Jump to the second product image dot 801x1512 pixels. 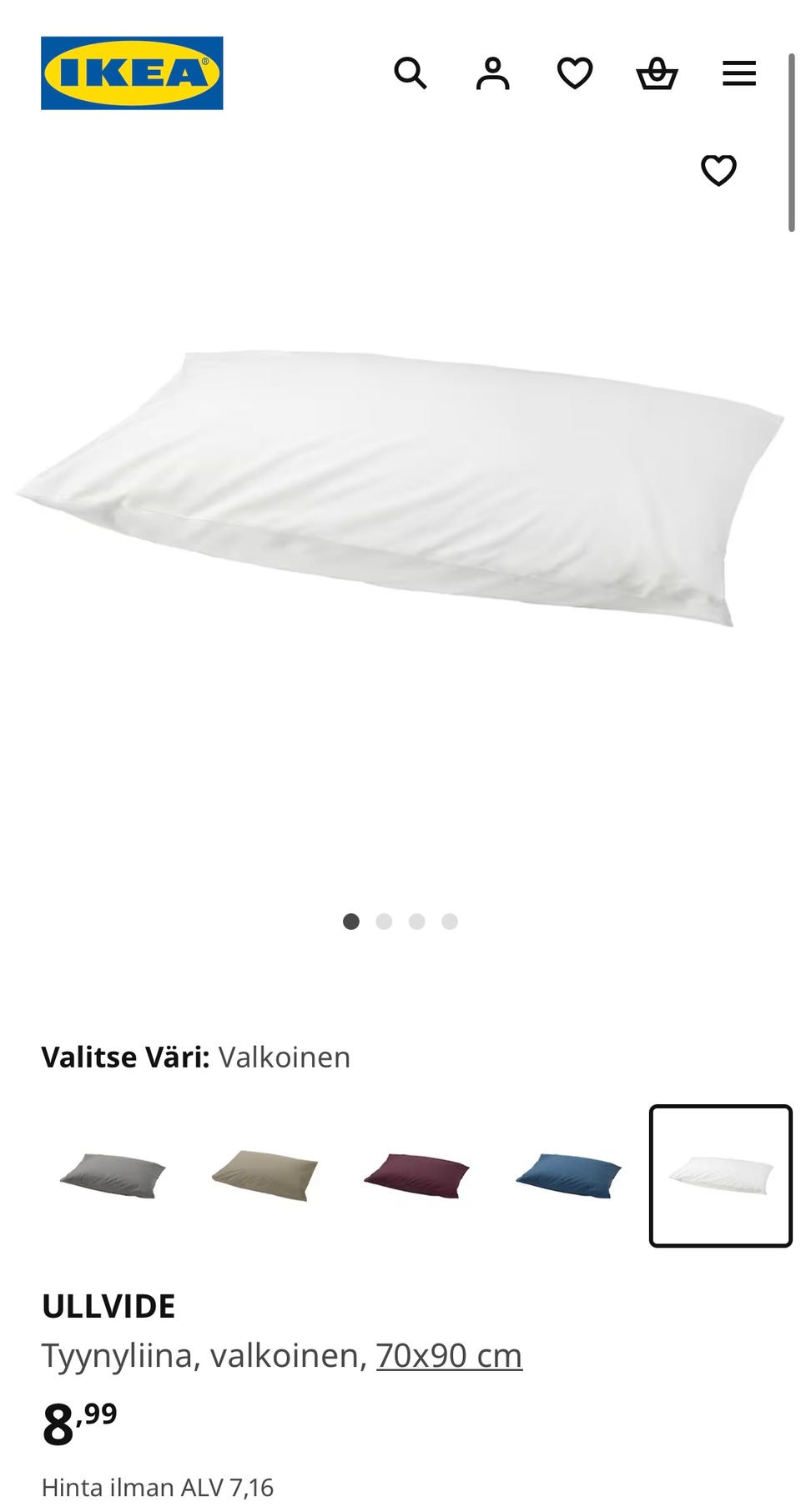pos(384,922)
